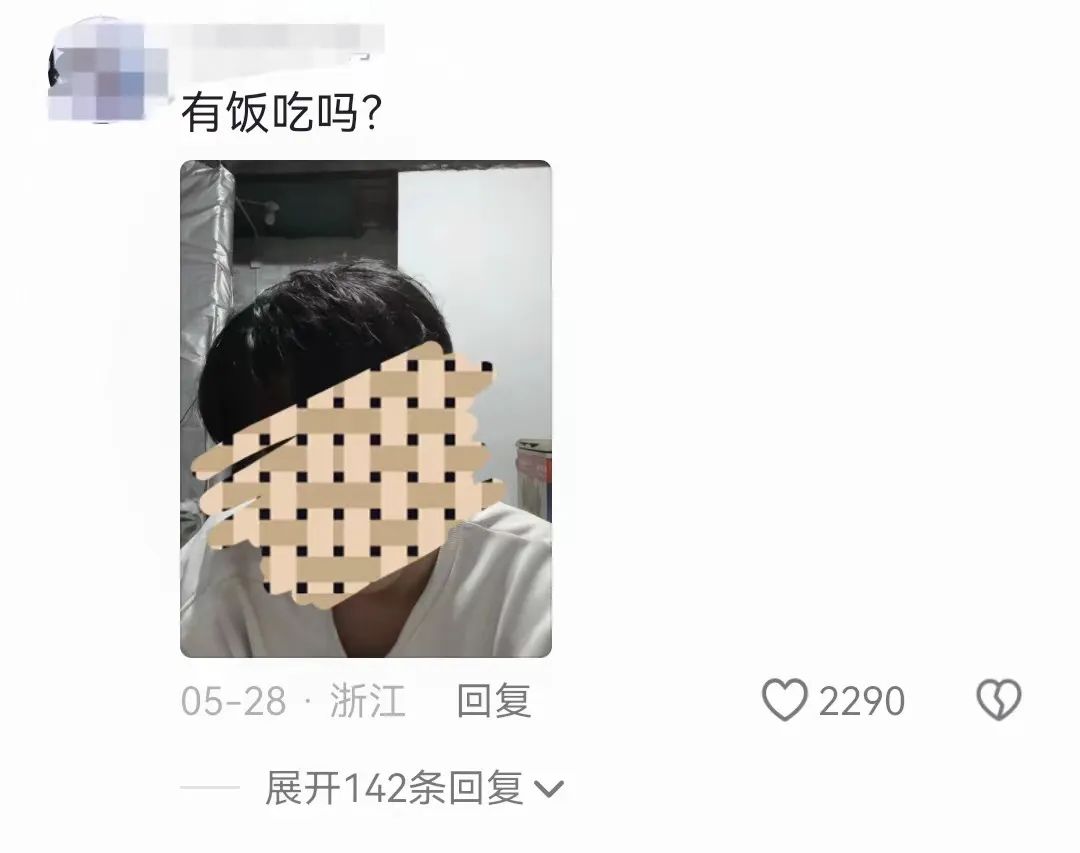Like the comment with 2290 likes
The width and height of the screenshot is (1080, 853).
click(785, 701)
